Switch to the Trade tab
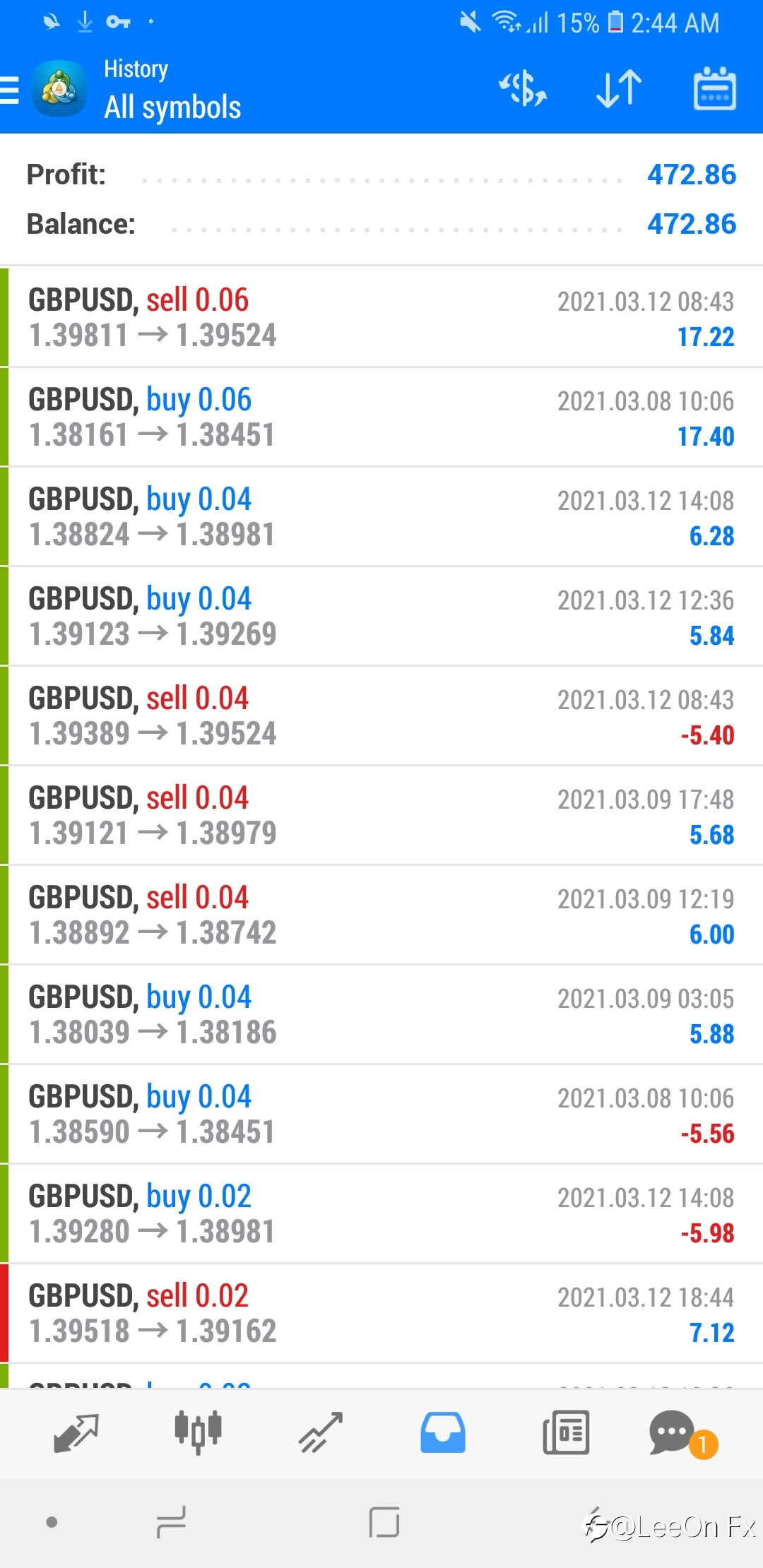Image resolution: width=763 pixels, height=1568 pixels. coord(320,1432)
